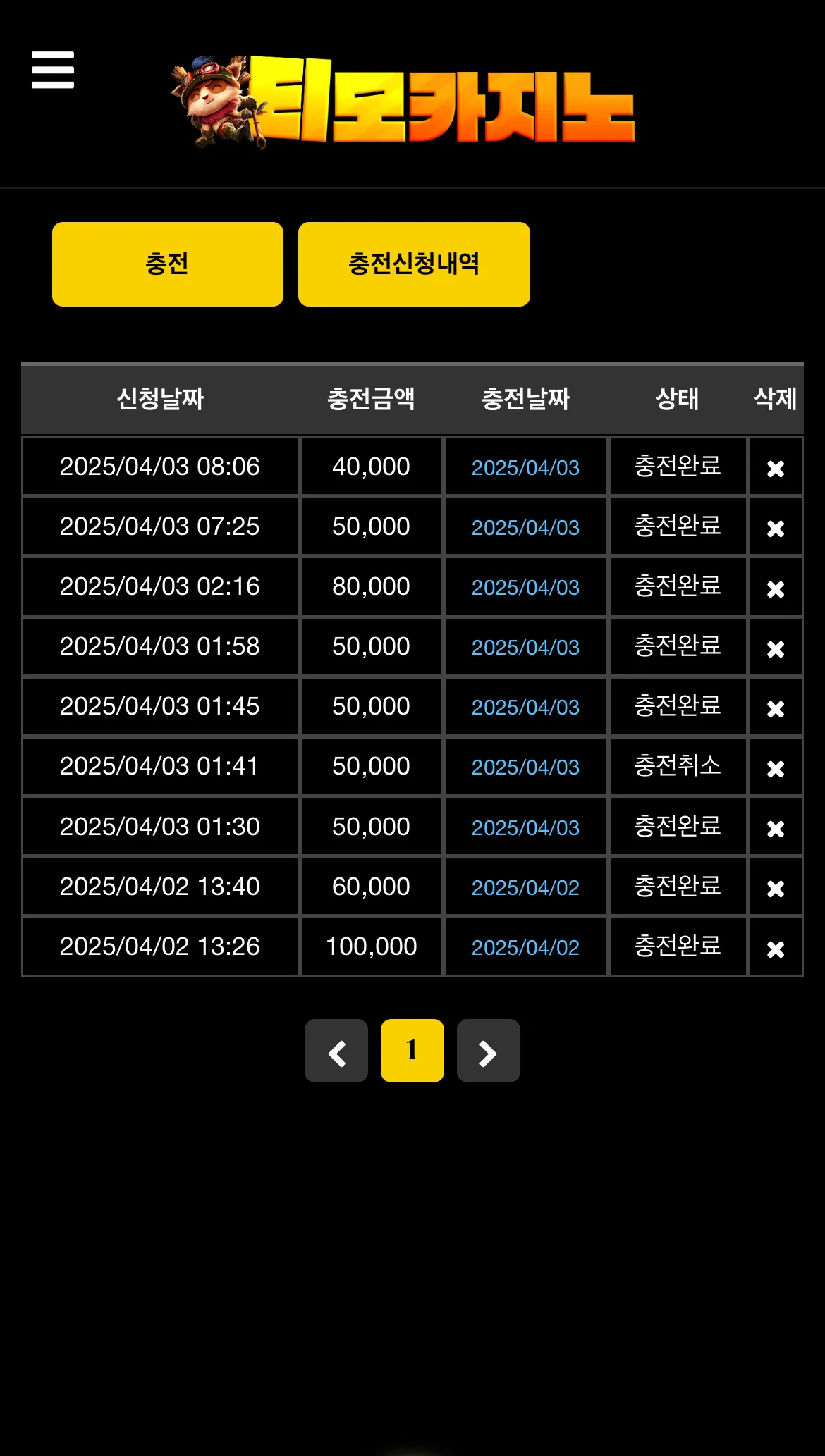Remove the 2025/04/03 02:16 record
This screenshot has height=1456, width=825.
(x=776, y=588)
